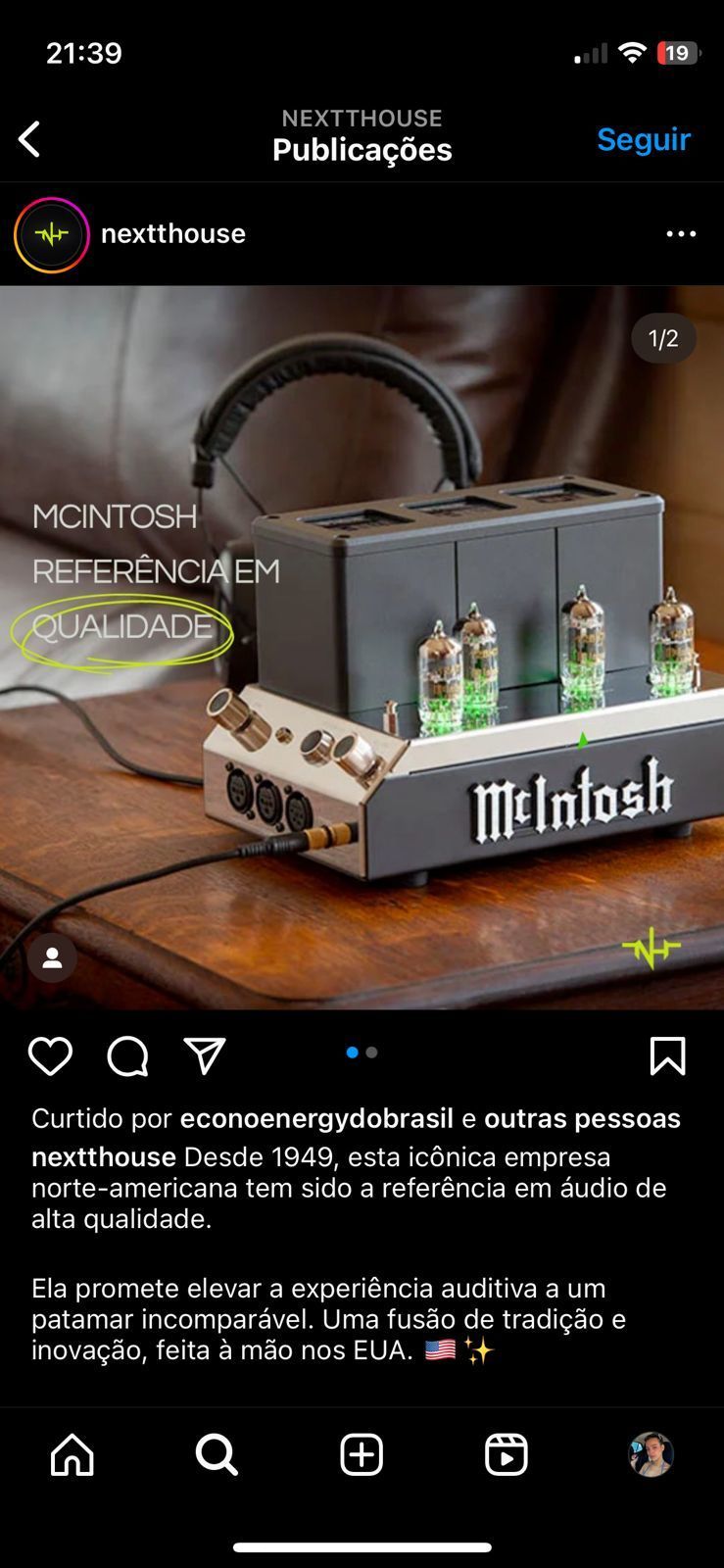
Task: Open post options menu
Action: tap(681, 234)
